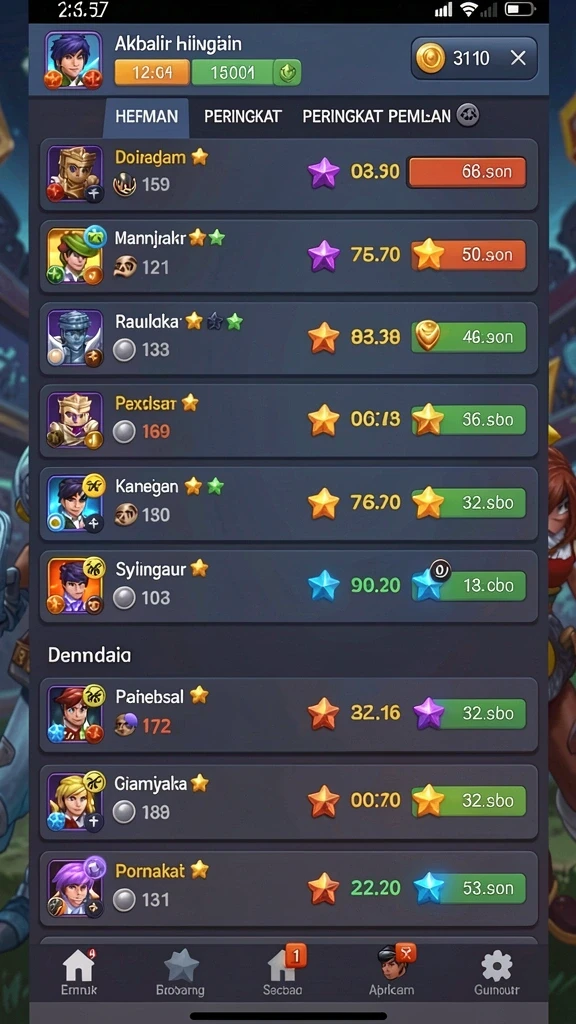576x1024 pixels.
Task: Tap the 46.son button for Rauiloka
Action: click(x=468, y=337)
